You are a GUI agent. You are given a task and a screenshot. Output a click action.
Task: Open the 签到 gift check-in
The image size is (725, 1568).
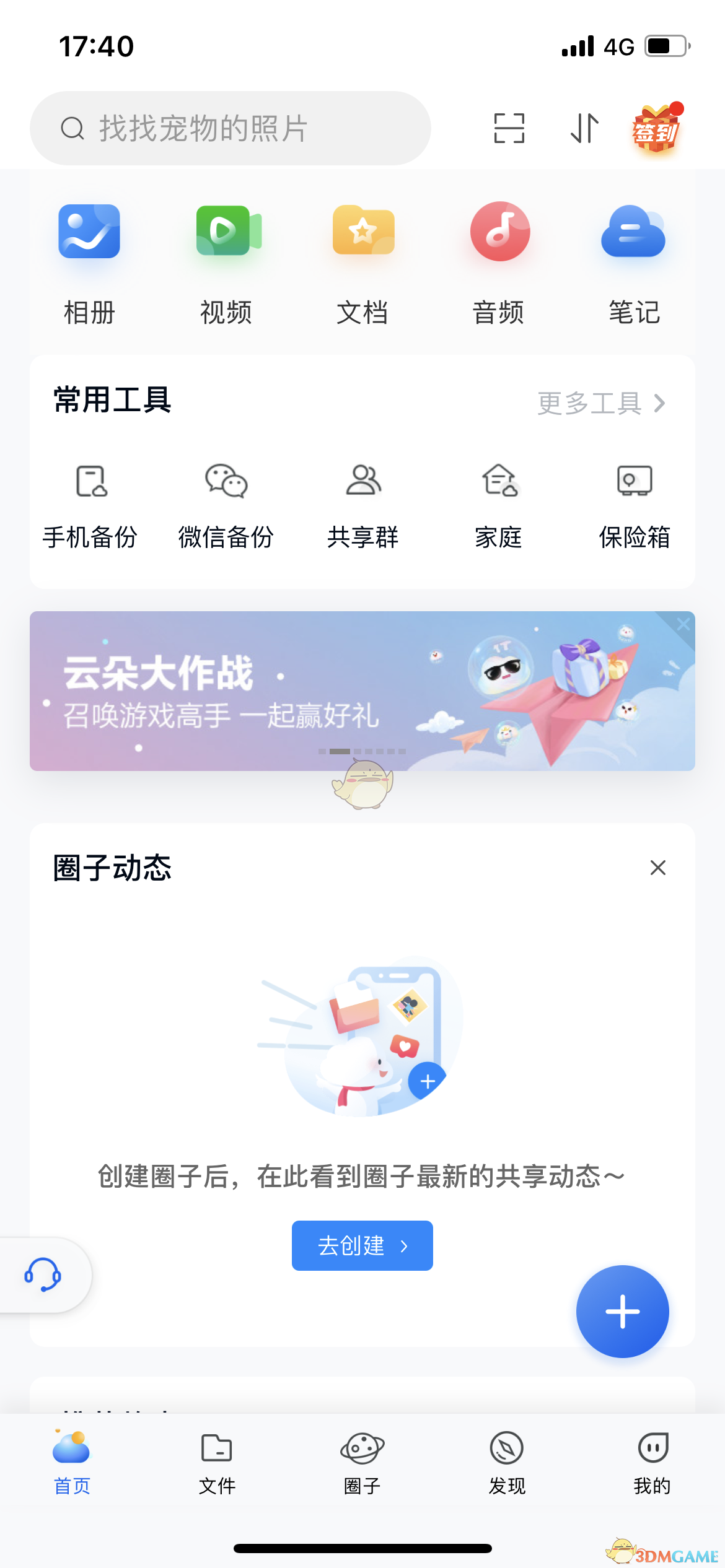click(x=656, y=129)
